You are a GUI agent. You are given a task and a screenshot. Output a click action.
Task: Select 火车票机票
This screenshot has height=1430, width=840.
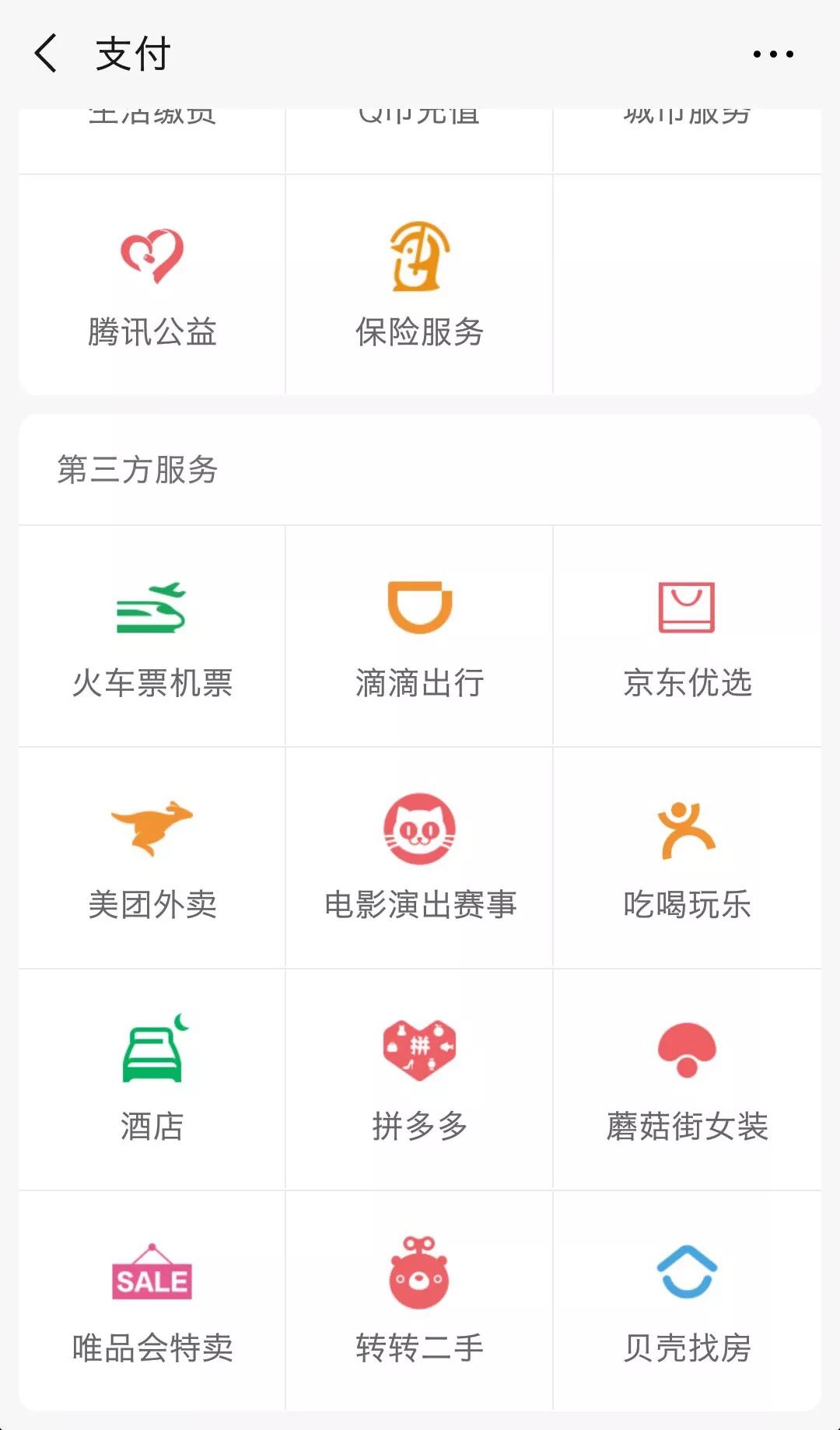[152, 636]
